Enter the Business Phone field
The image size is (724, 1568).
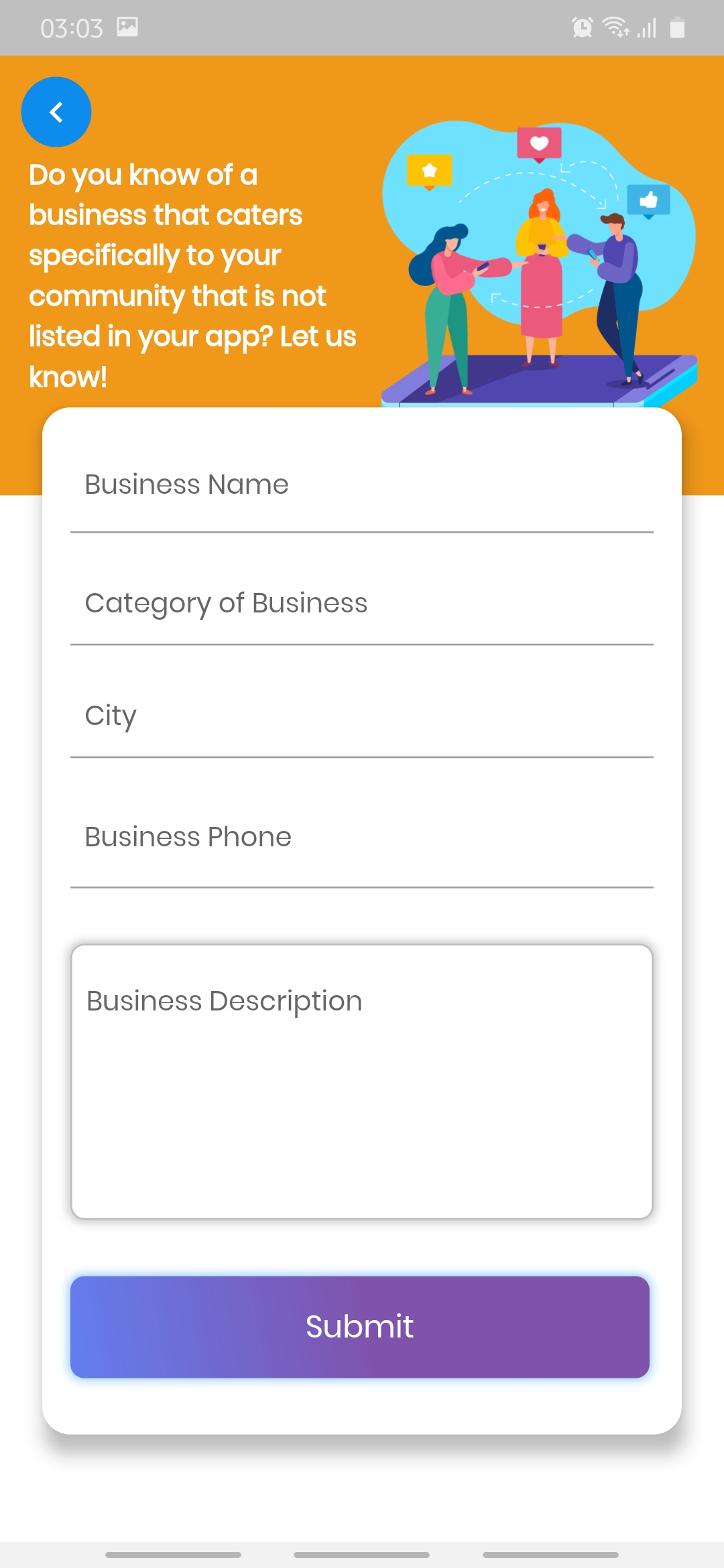coord(362,837)
